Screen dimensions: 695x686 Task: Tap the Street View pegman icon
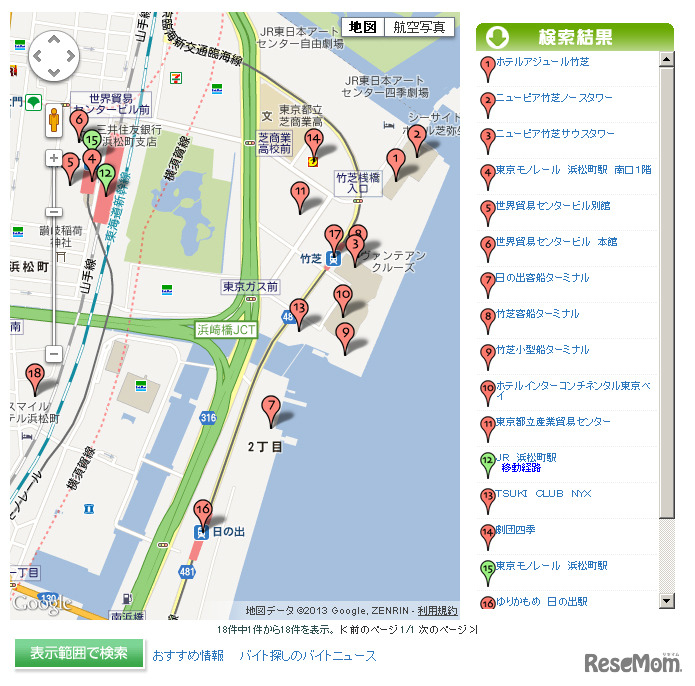tap(54, 122)
